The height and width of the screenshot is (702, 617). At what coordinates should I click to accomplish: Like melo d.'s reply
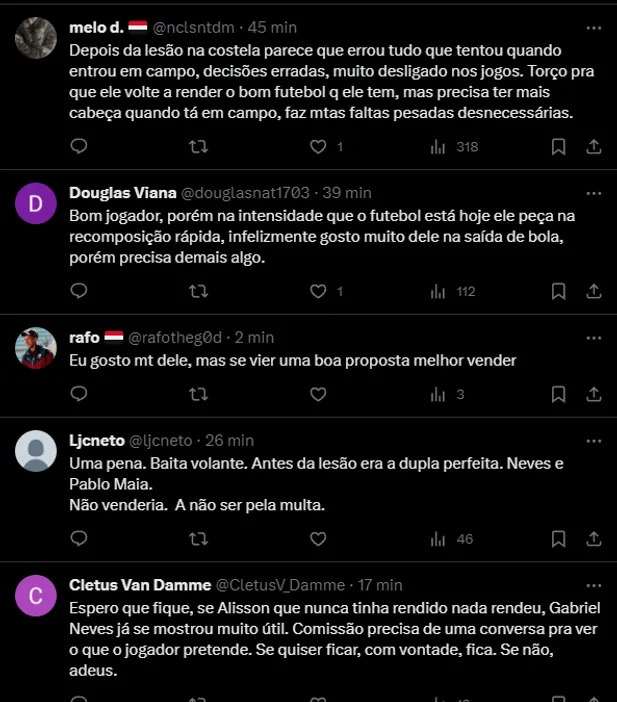point(319,147)
